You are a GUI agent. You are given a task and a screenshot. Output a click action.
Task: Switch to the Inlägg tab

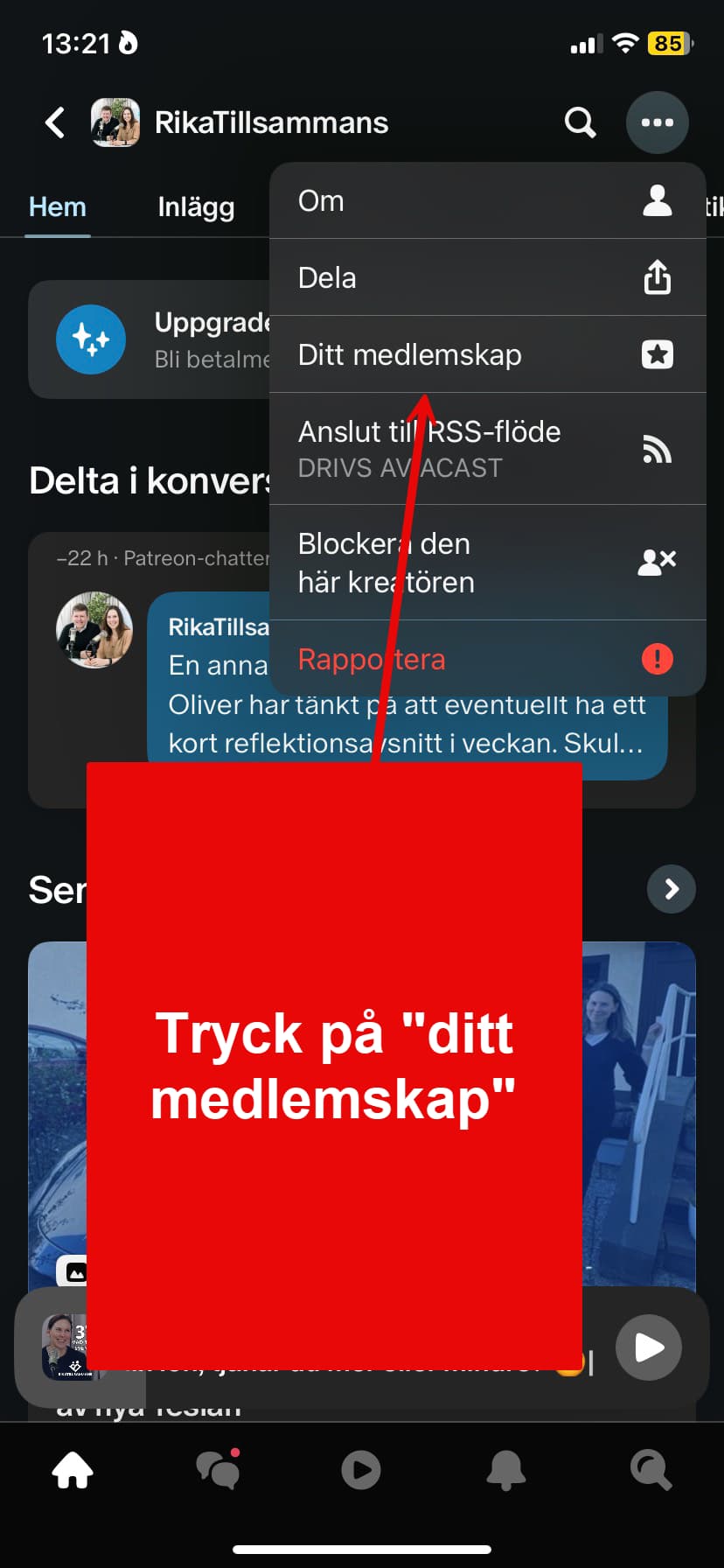coord(196,207)
